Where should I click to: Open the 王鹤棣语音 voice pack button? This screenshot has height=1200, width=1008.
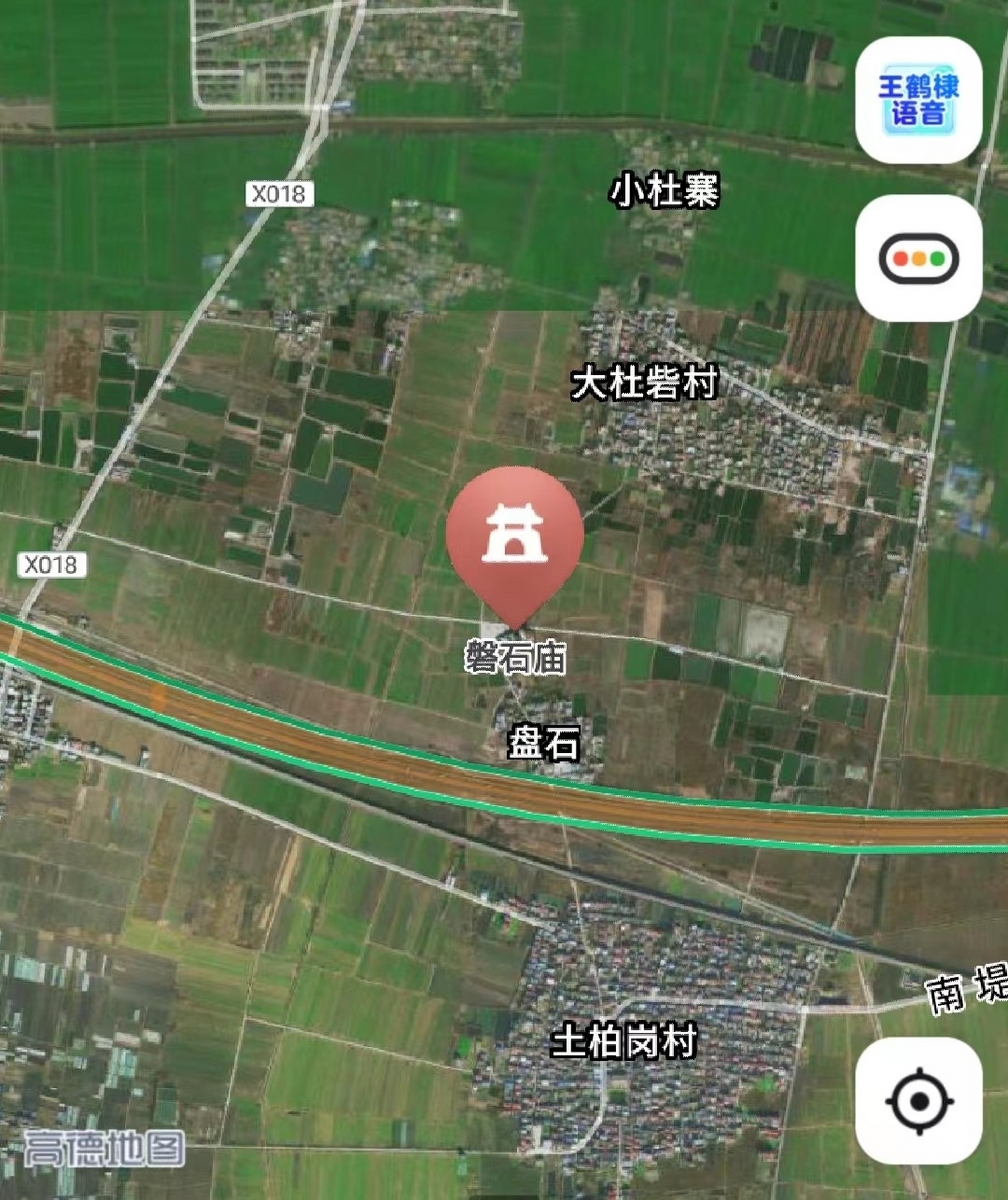[918, 100]
